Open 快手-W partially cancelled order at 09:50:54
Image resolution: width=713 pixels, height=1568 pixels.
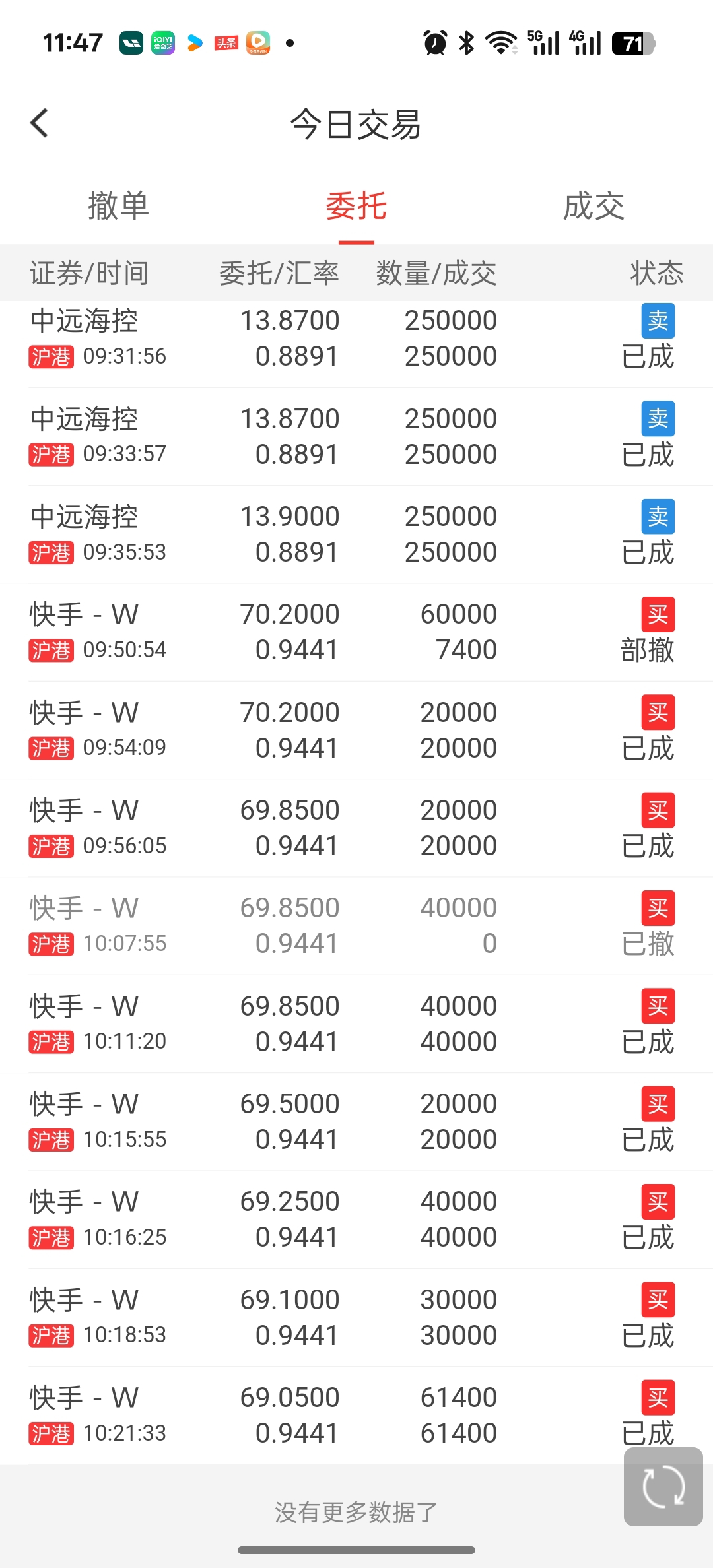click(x=356, y=632)
